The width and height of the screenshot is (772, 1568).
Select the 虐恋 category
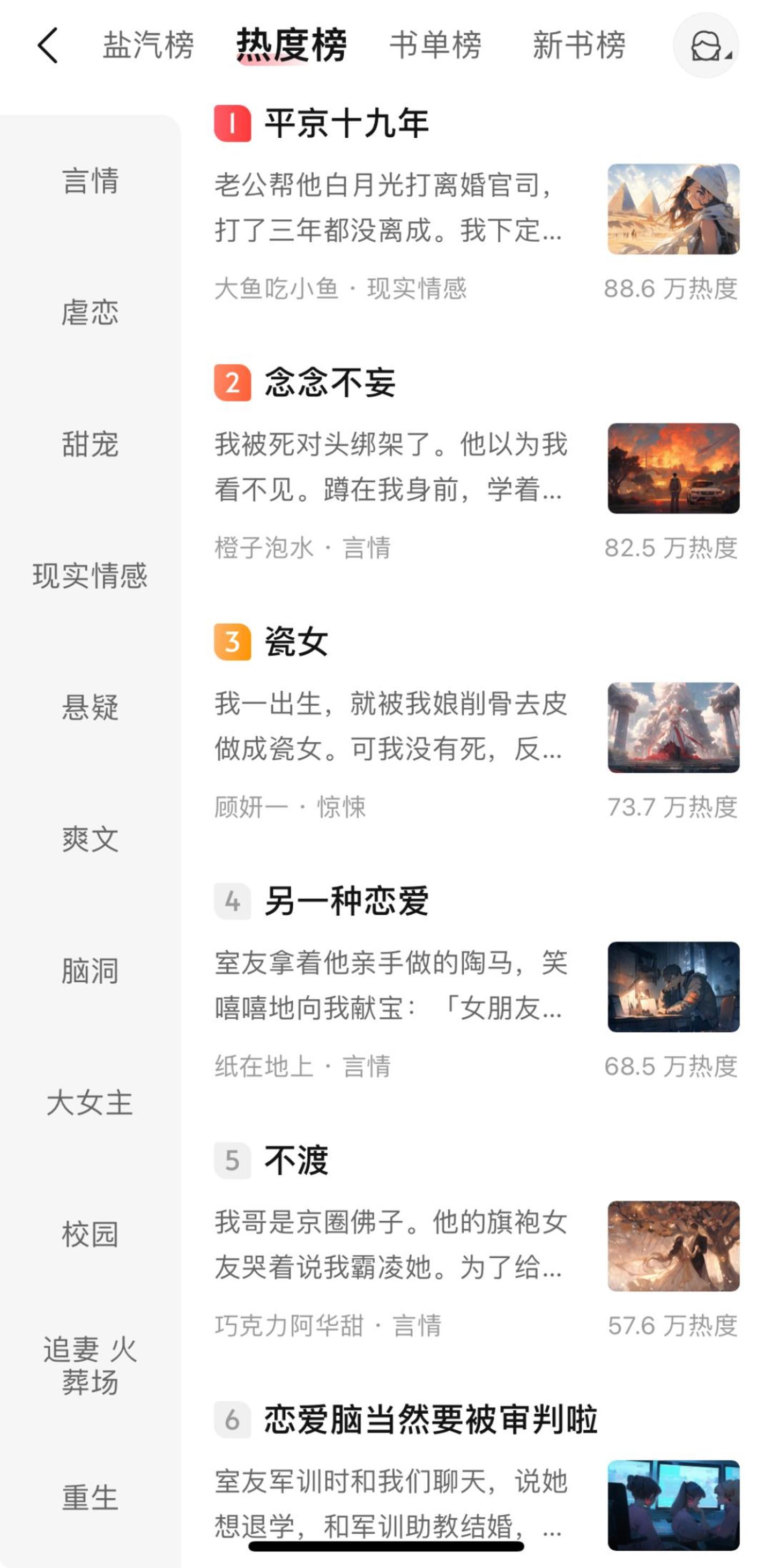pos(90,312)
